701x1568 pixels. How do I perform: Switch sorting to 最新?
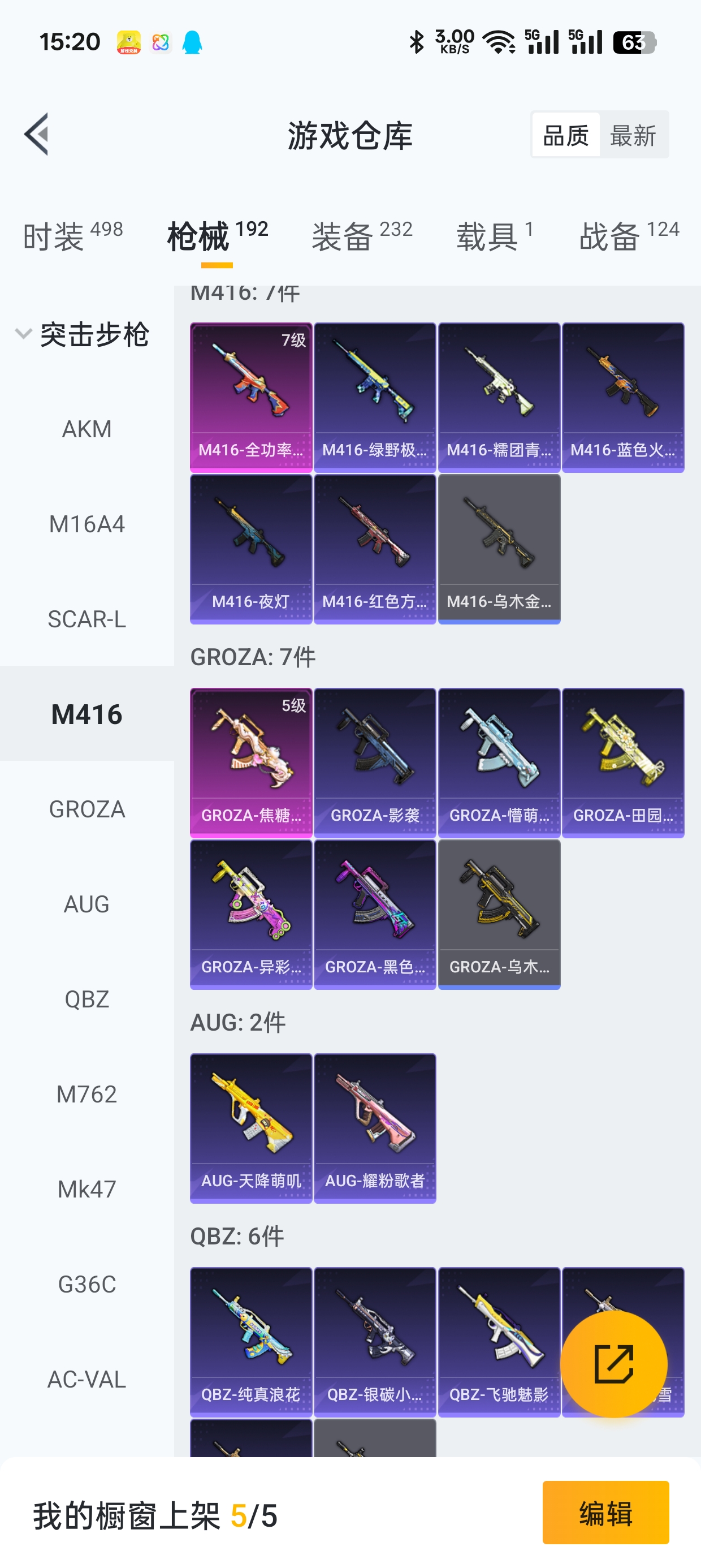click(x=633, y=135)
